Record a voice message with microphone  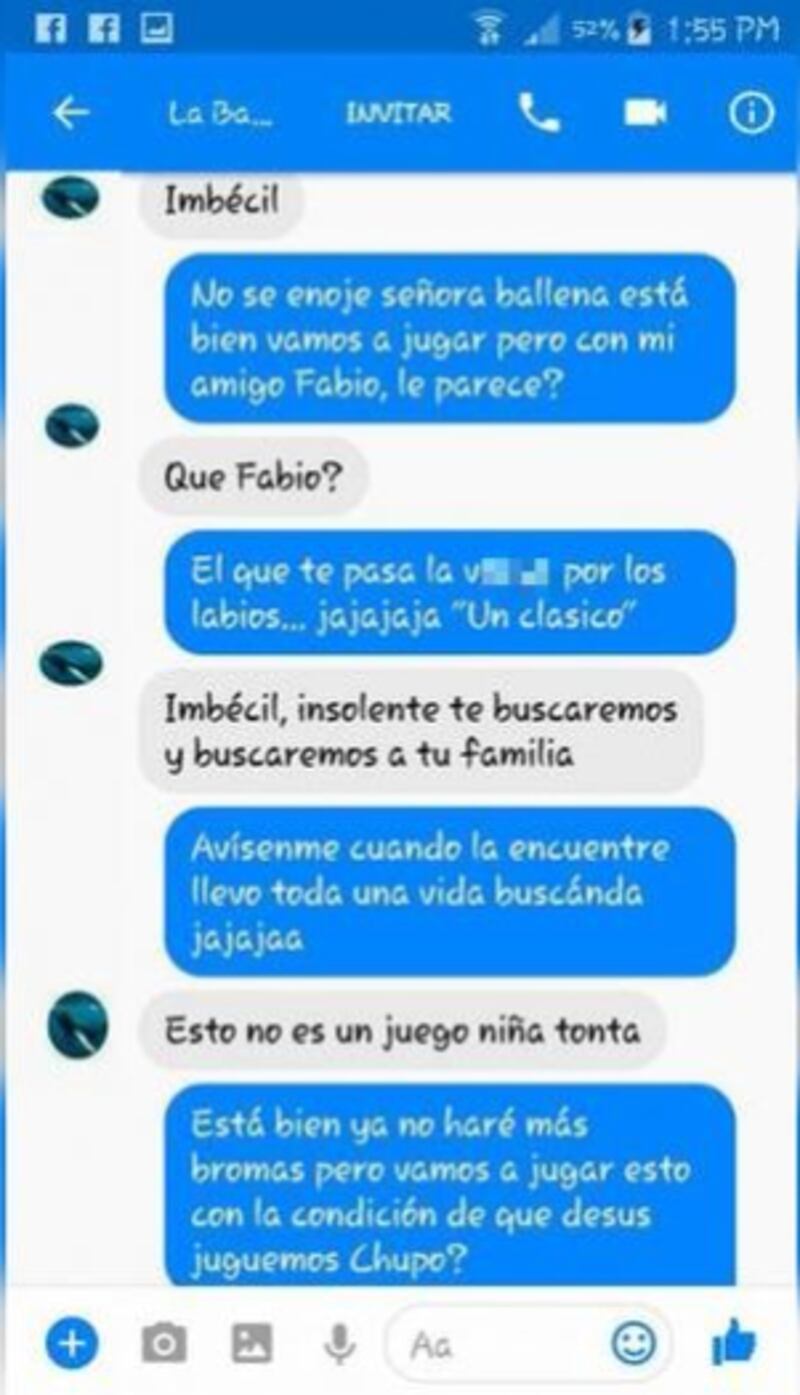pos(340,1343)
